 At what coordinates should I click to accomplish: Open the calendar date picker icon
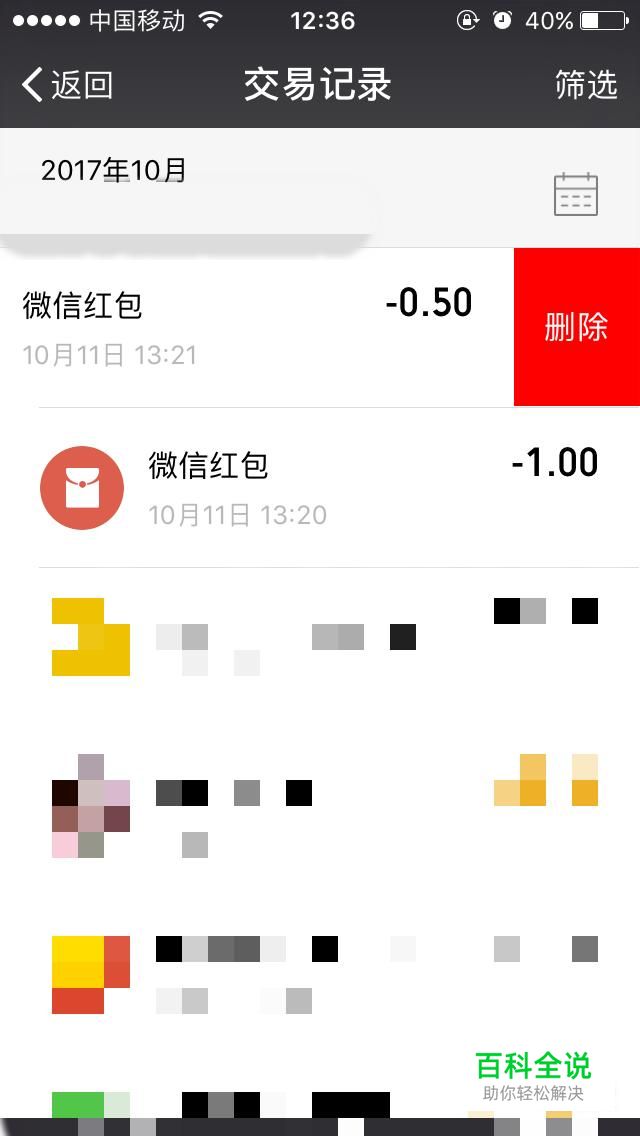coord(576,194)
